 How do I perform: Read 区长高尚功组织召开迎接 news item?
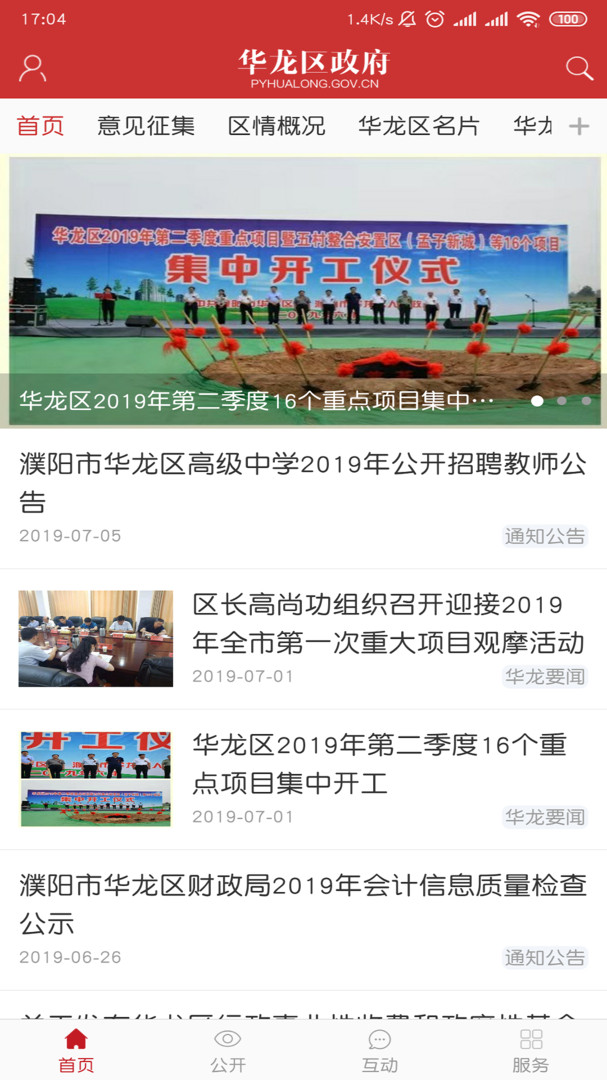point(387,623)
